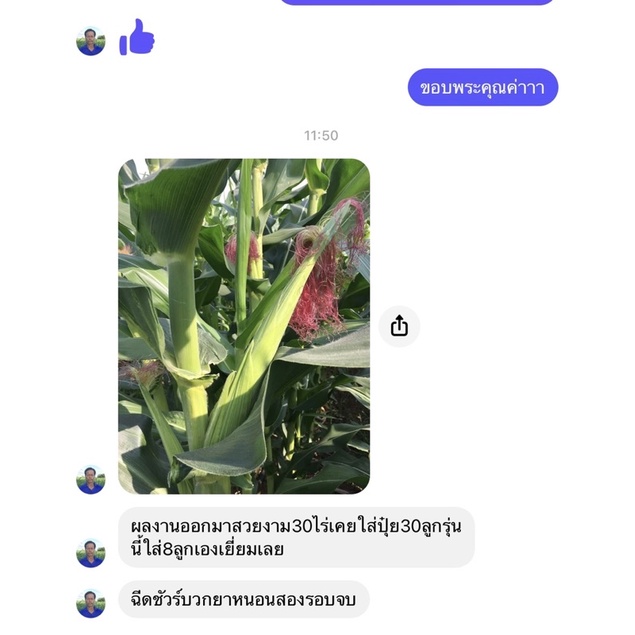Open sender's avatar beside the thumbs-up
This screenshot has height=635, width=635.
coord(91,41)
